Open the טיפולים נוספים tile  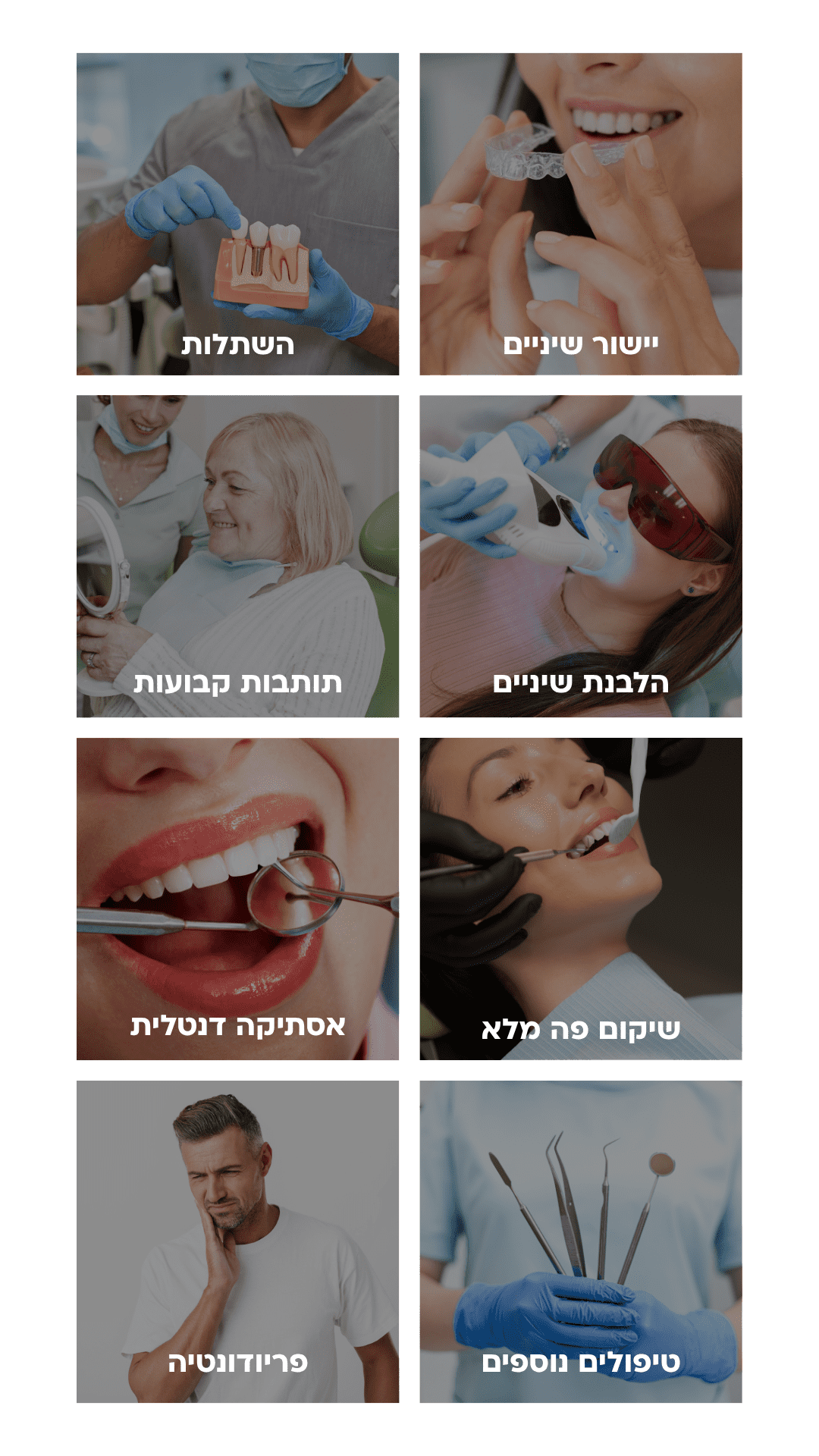coord(581,1242)
